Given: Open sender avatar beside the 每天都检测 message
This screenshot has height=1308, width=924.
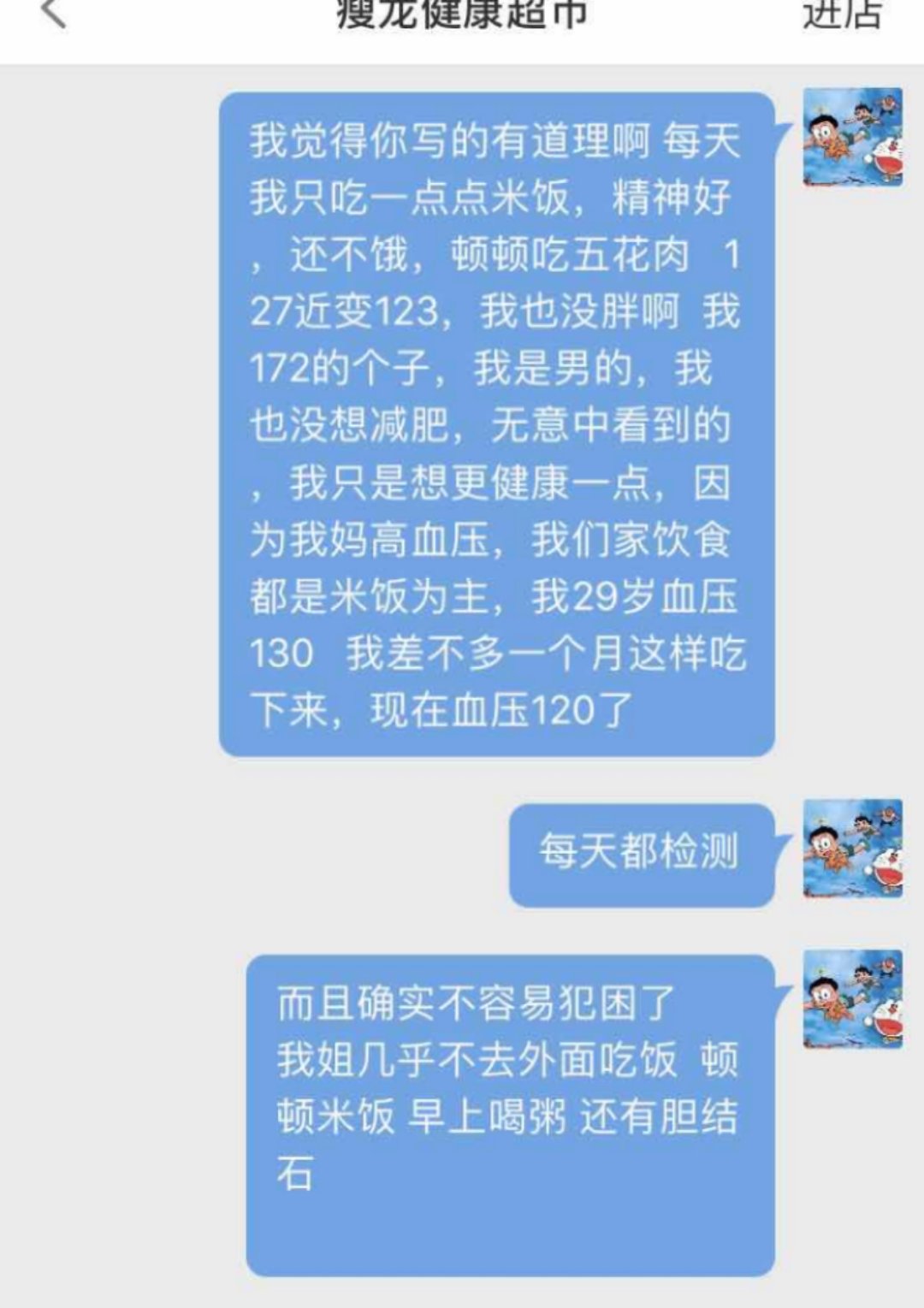Looking at the screenshot, I should (852, 849).
